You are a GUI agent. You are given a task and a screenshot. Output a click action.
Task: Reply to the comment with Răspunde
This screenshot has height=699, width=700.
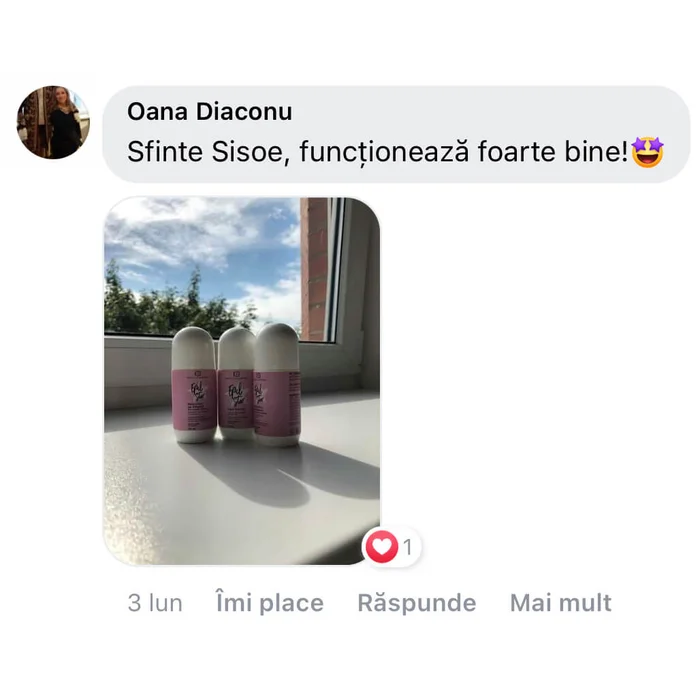click(x=416, y=603)
